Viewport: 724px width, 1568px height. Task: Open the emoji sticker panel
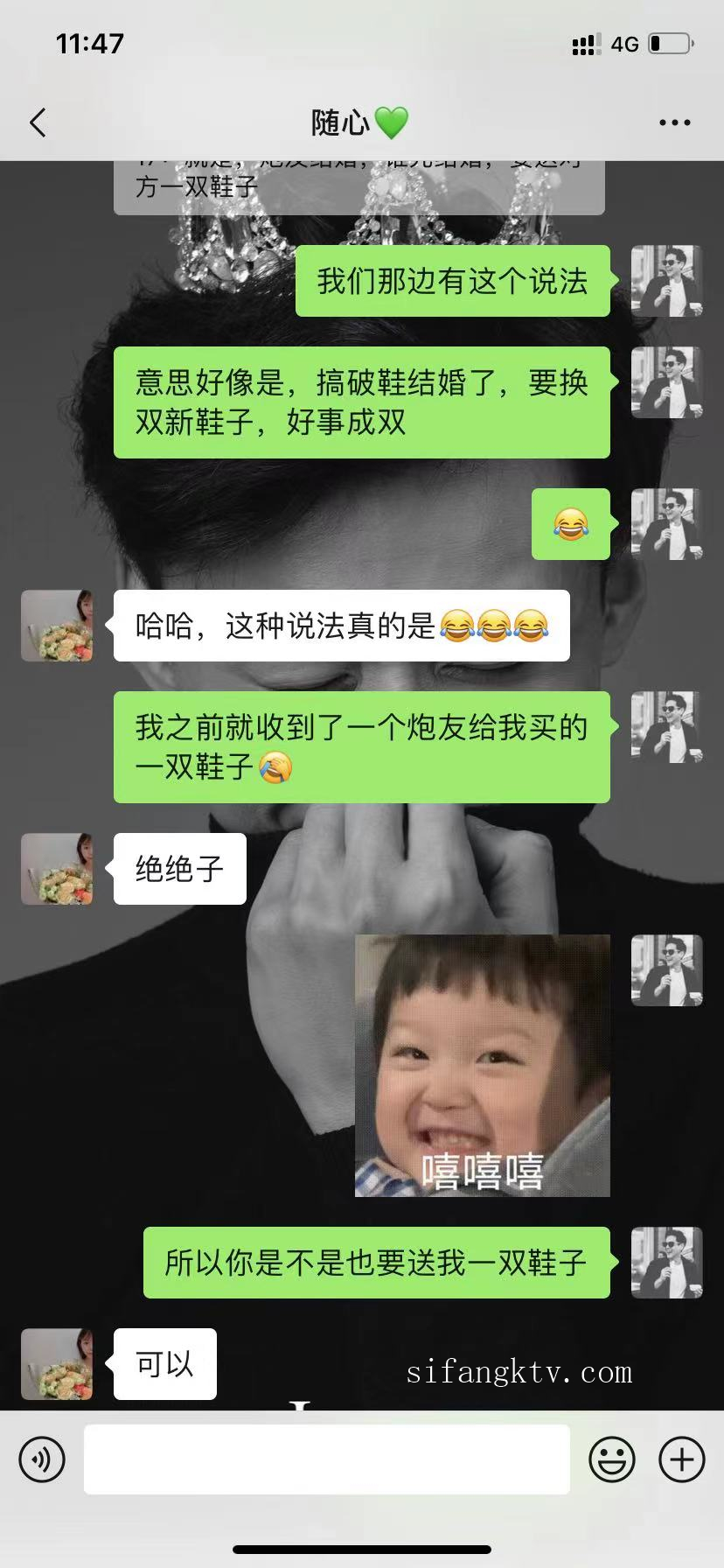pyautogui.click(x=612, y=1459)
